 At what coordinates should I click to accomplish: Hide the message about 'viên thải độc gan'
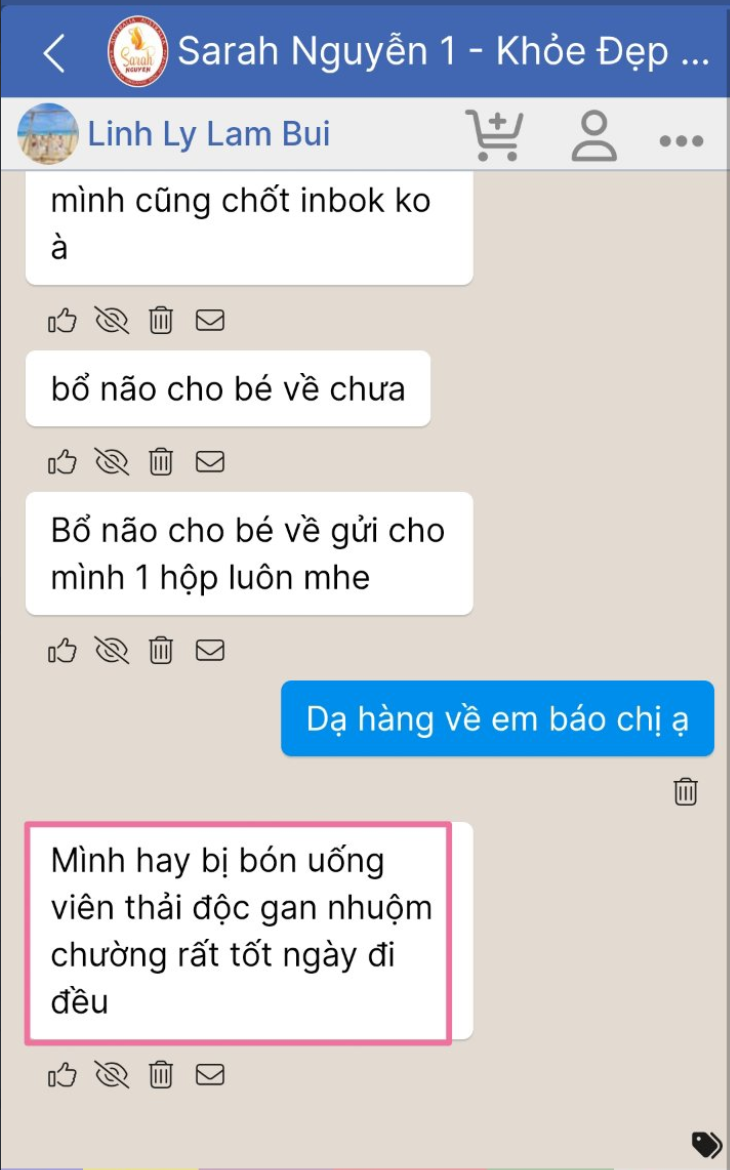click(112, 1075)
